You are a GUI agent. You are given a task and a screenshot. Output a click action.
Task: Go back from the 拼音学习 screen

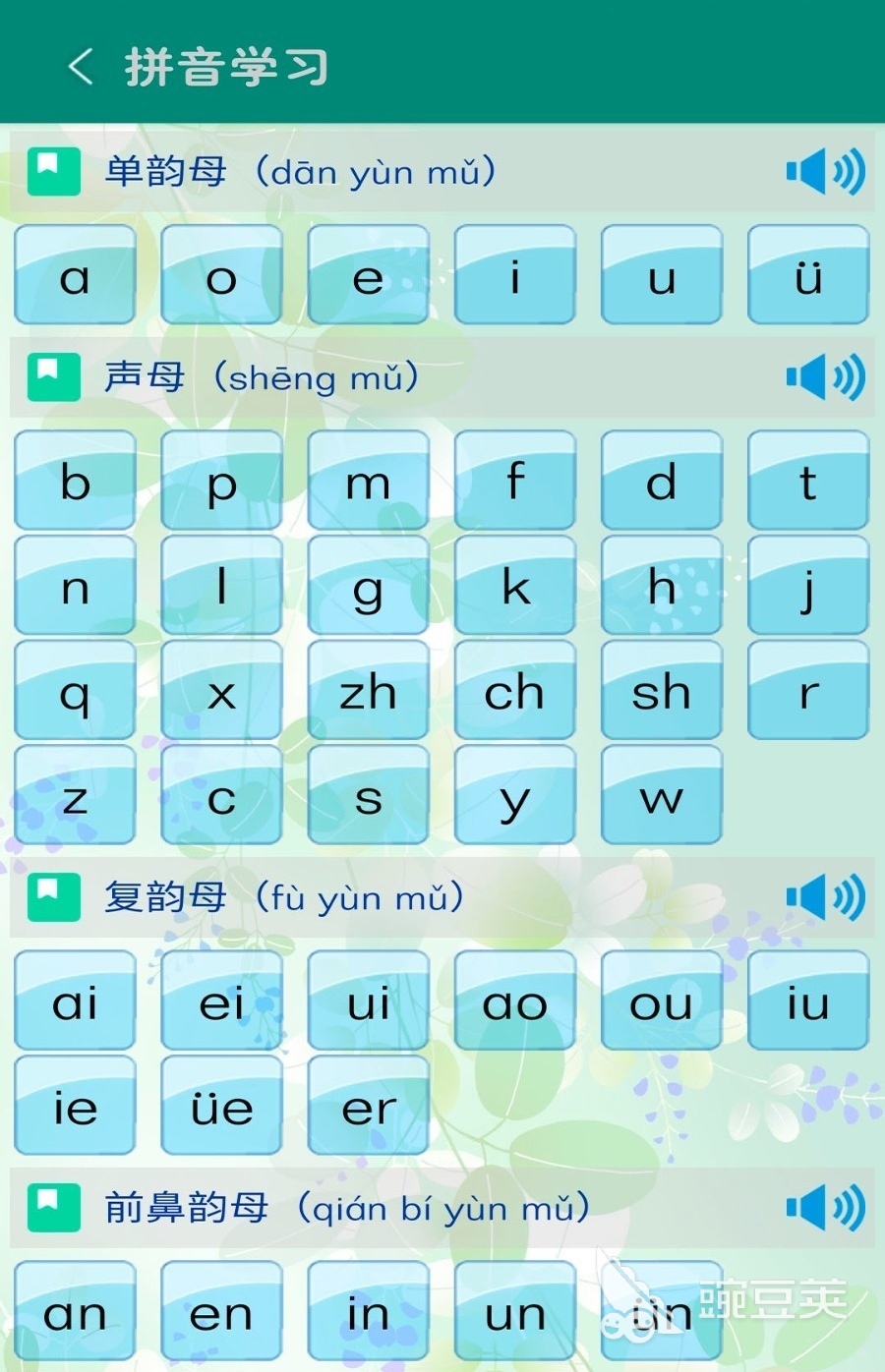[81, 67]
